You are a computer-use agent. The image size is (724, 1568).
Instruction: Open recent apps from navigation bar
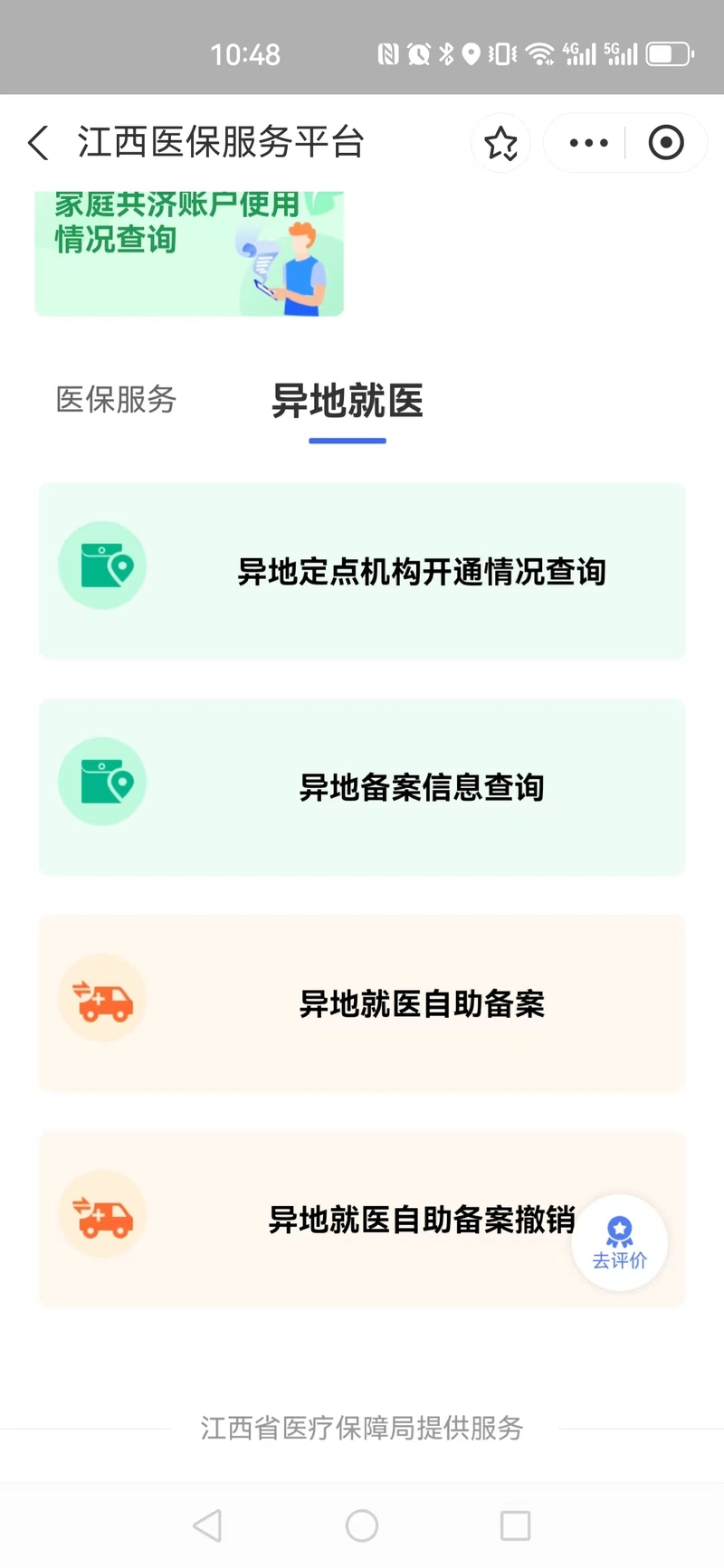pos(515,1525)
